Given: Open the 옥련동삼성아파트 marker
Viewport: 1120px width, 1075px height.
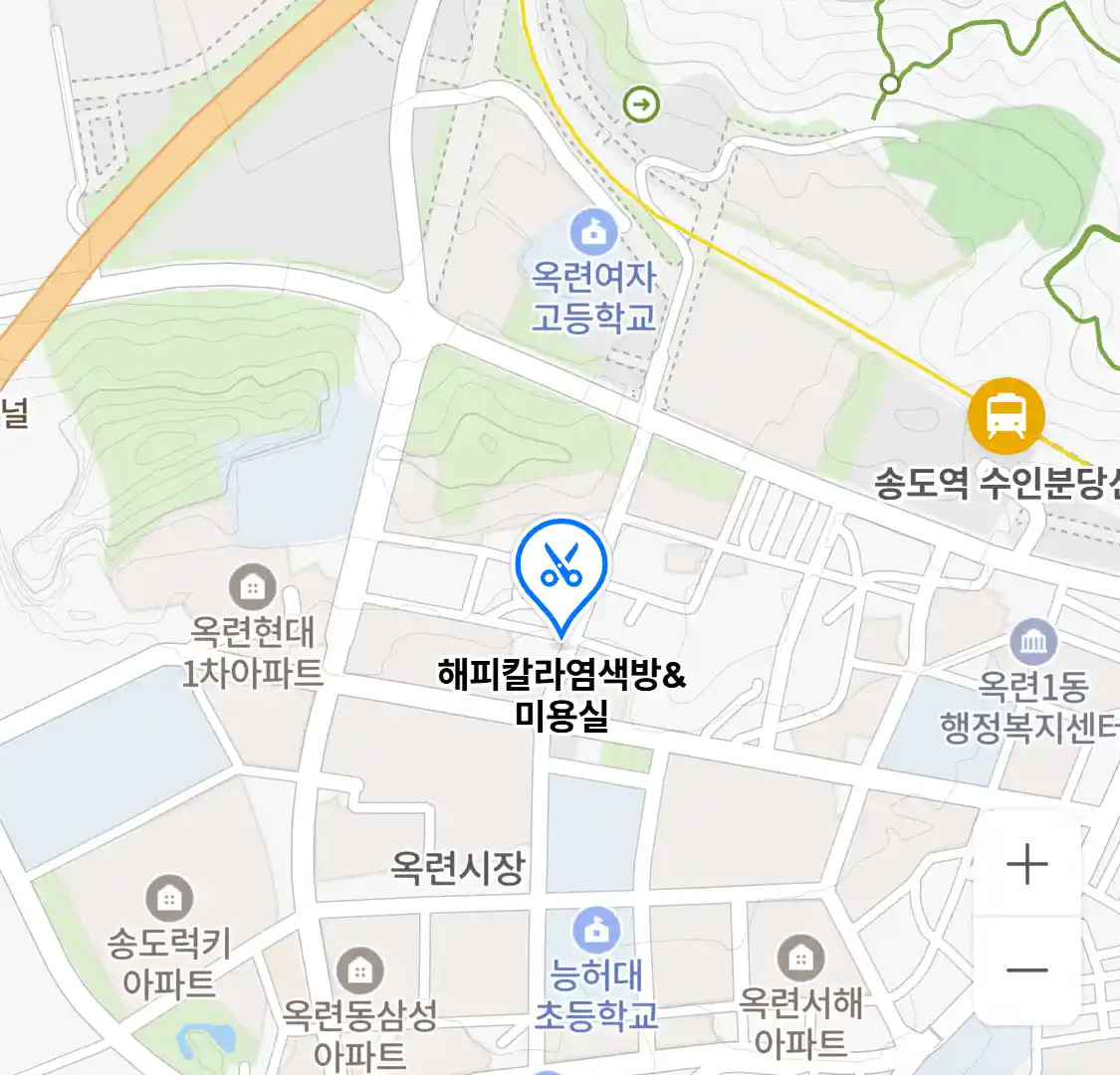Looking at the screenshot, I should 359,970.
